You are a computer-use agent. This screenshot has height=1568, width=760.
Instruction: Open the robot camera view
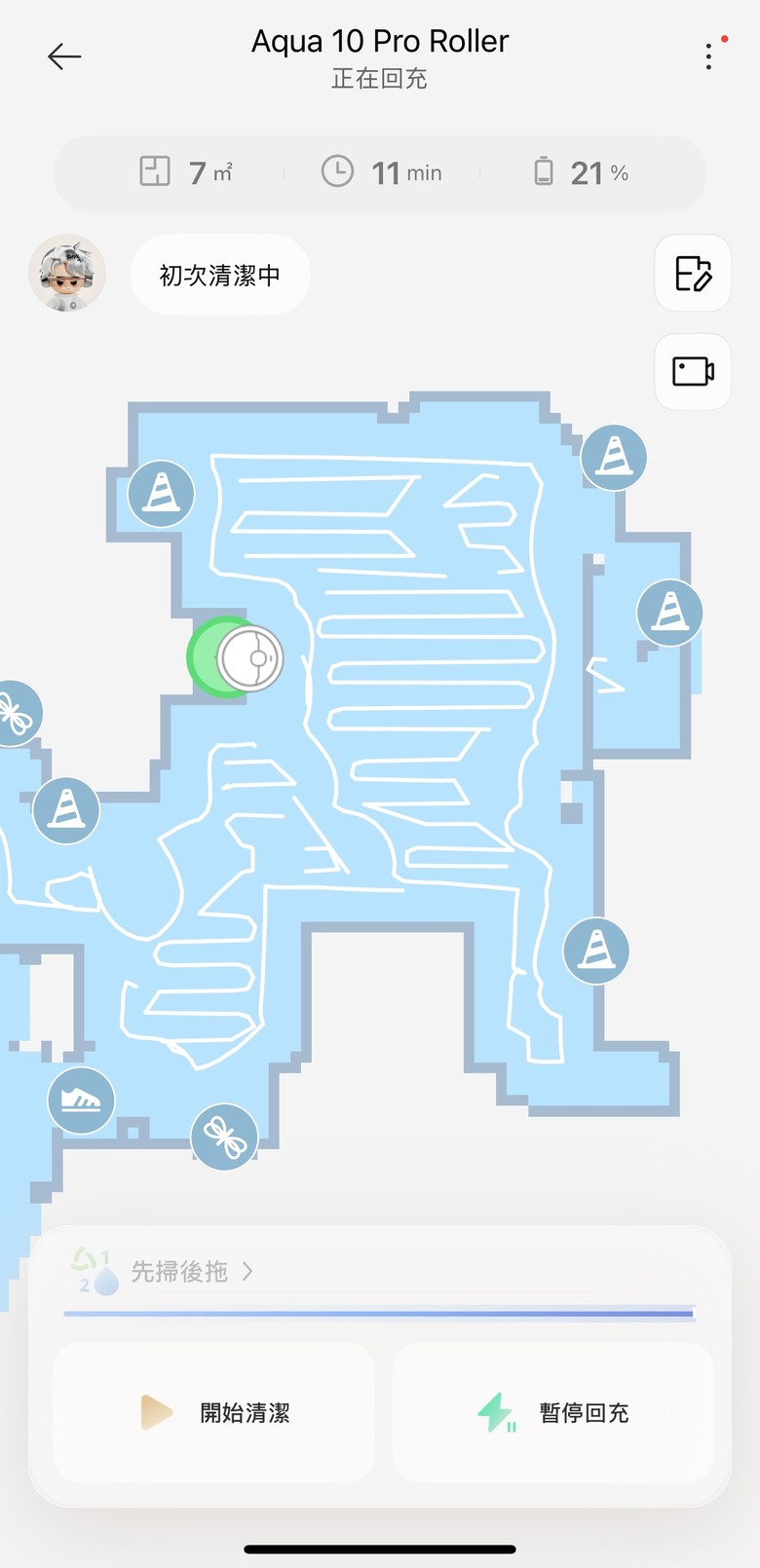693,372
